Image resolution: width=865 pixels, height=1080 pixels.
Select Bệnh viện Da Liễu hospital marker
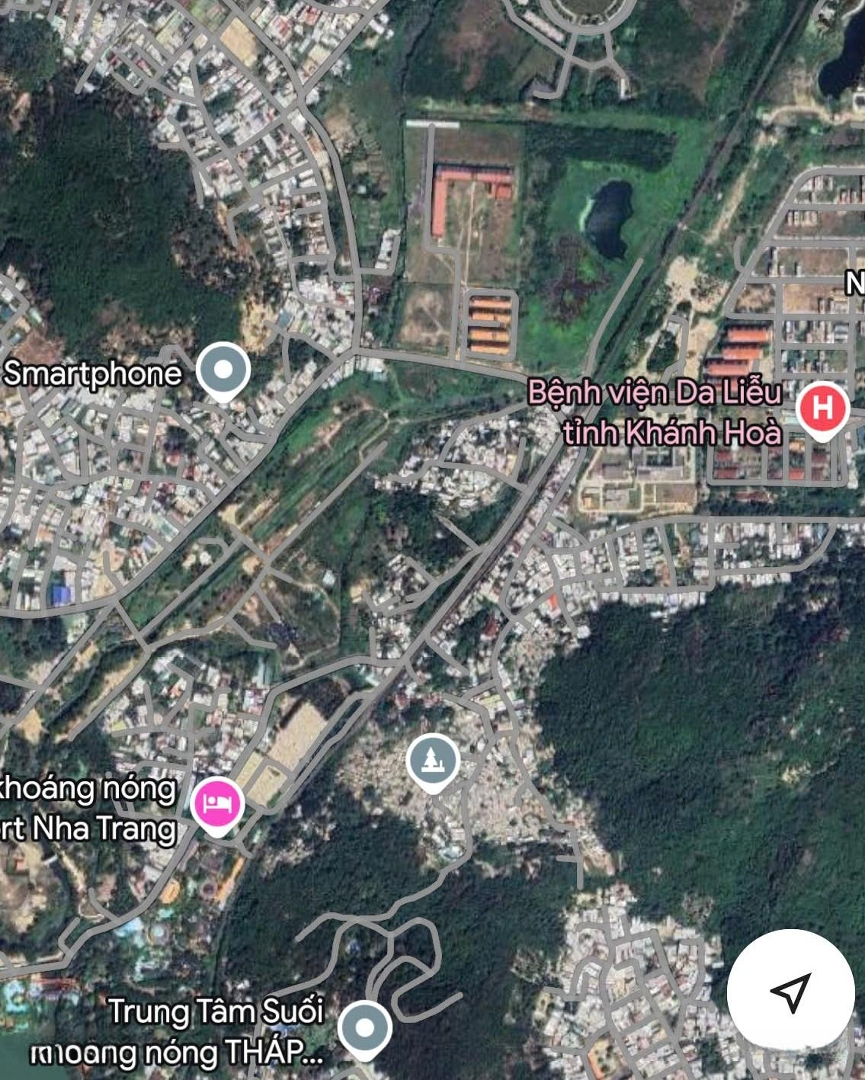823,409
